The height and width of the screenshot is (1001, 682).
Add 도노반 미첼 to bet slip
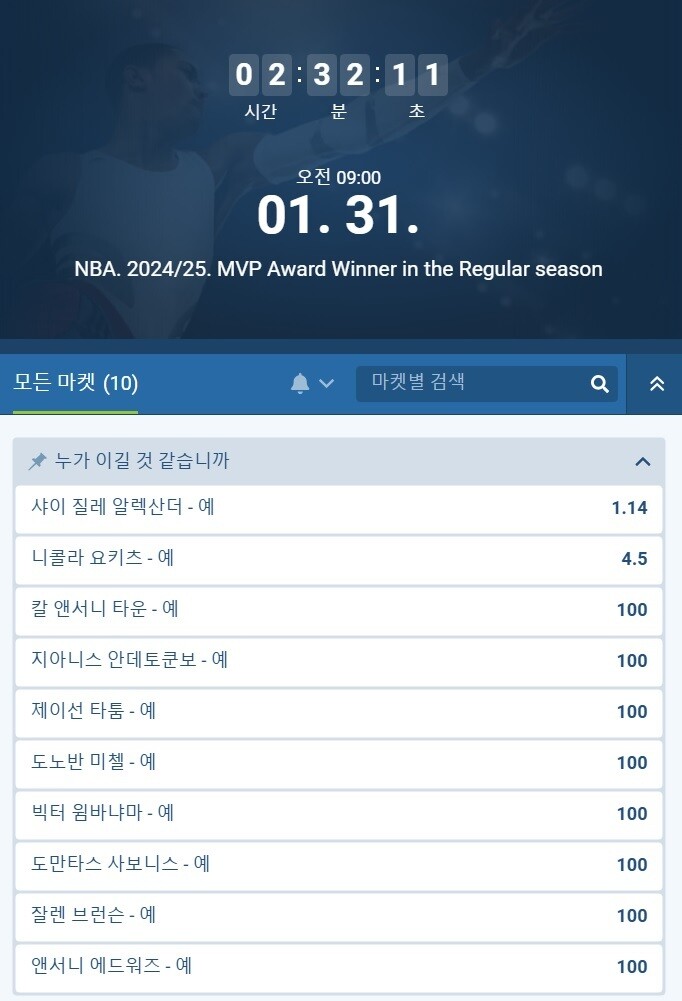pyautogui.click(x=339, y=764)
